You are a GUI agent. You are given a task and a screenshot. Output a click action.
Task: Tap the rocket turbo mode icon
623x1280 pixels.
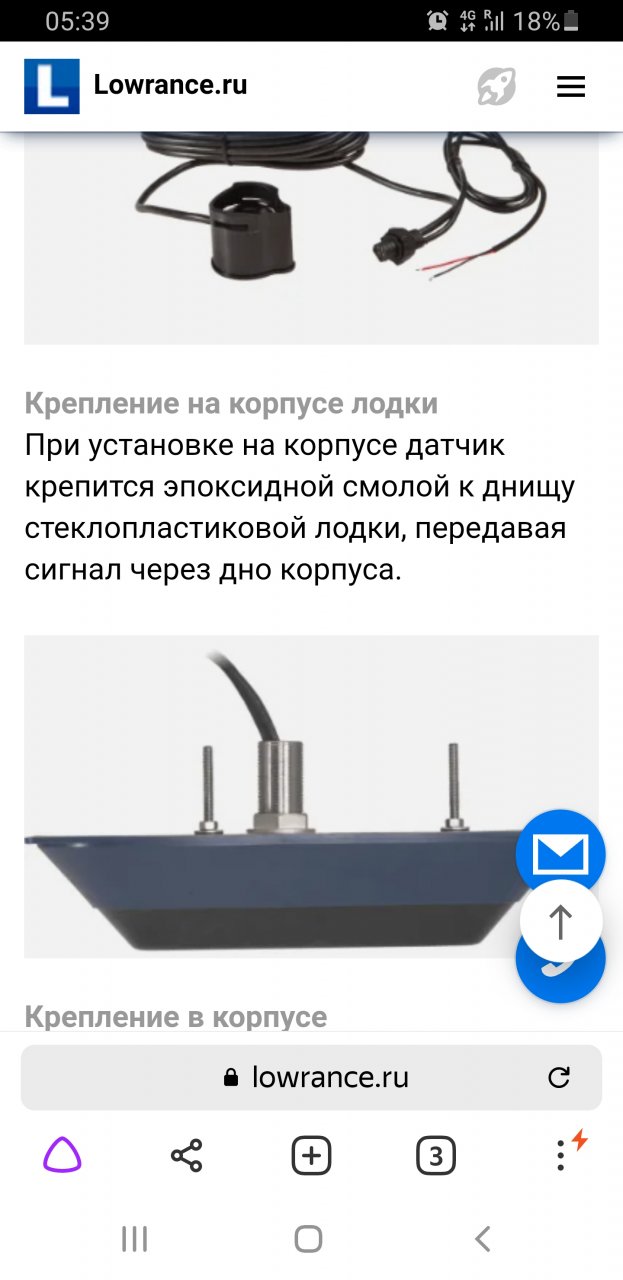[x=496, y=87]
